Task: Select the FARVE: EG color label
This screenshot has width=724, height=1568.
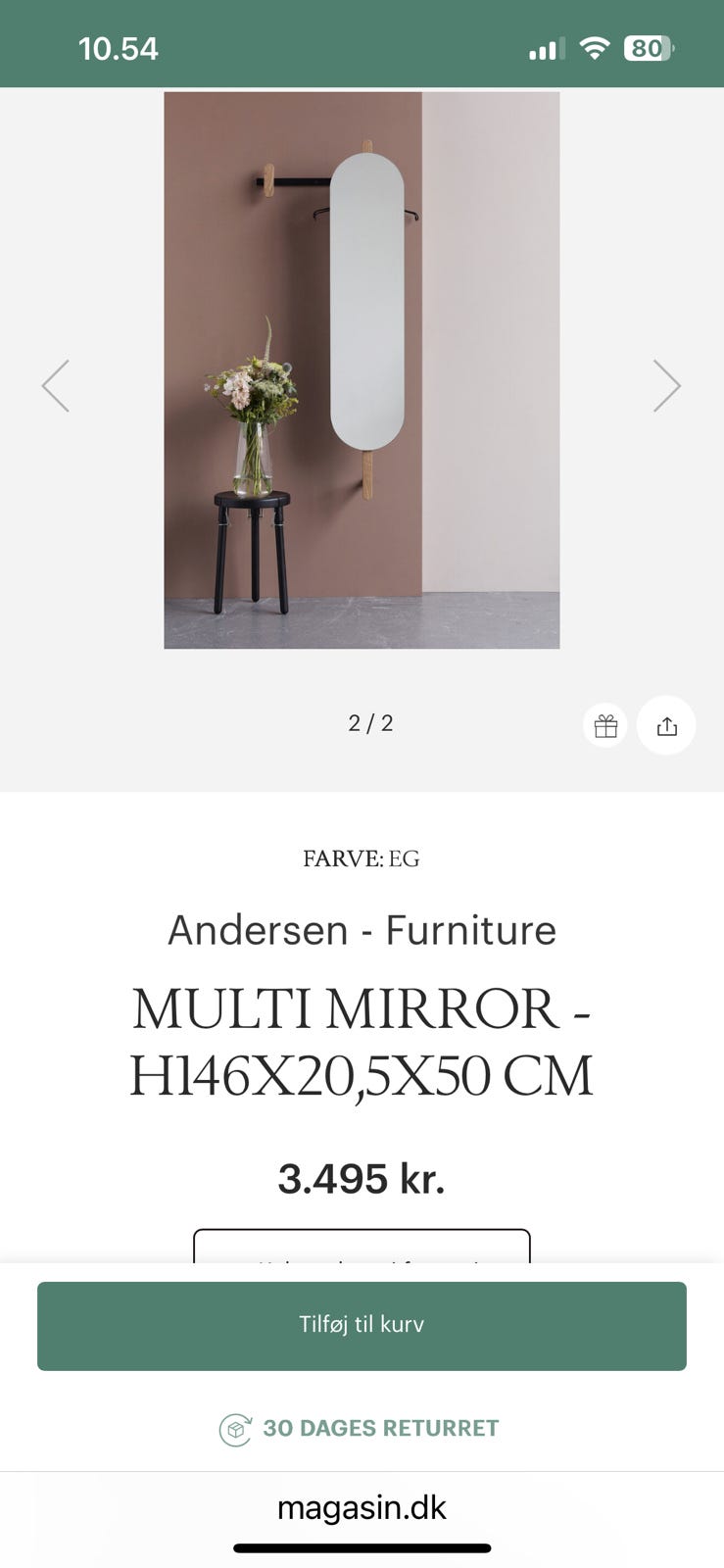Action: (x=362, y=858)
